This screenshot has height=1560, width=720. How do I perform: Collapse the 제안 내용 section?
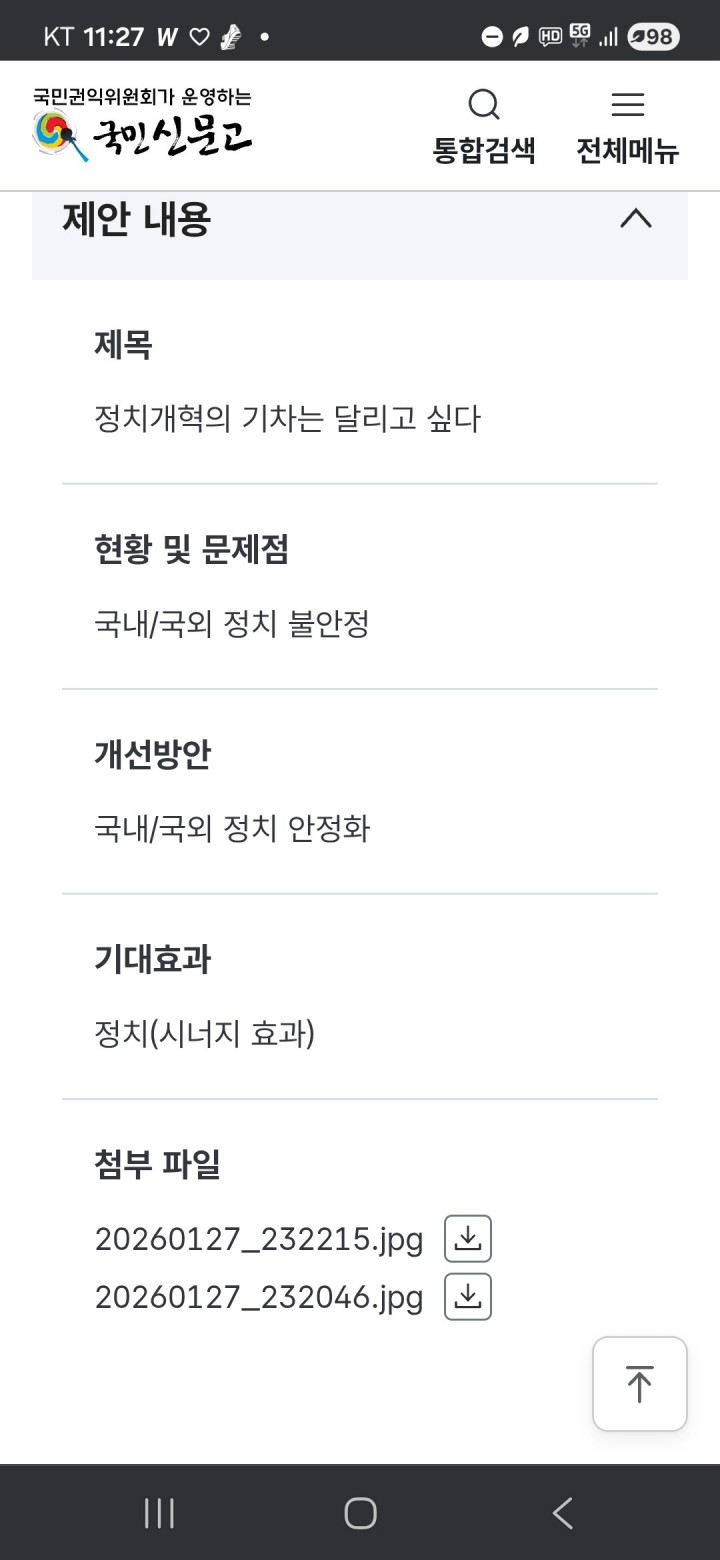tap(635, 218)
